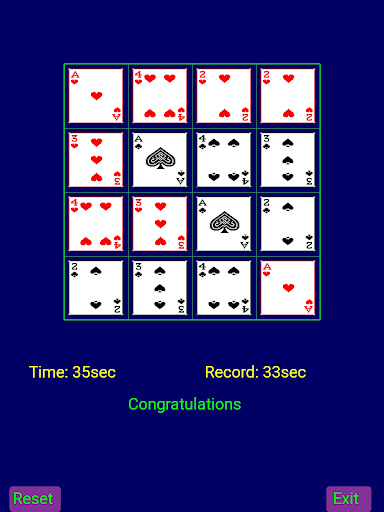Reset the card puzzle game
384x512 pixels.
(x=35, y=499)
